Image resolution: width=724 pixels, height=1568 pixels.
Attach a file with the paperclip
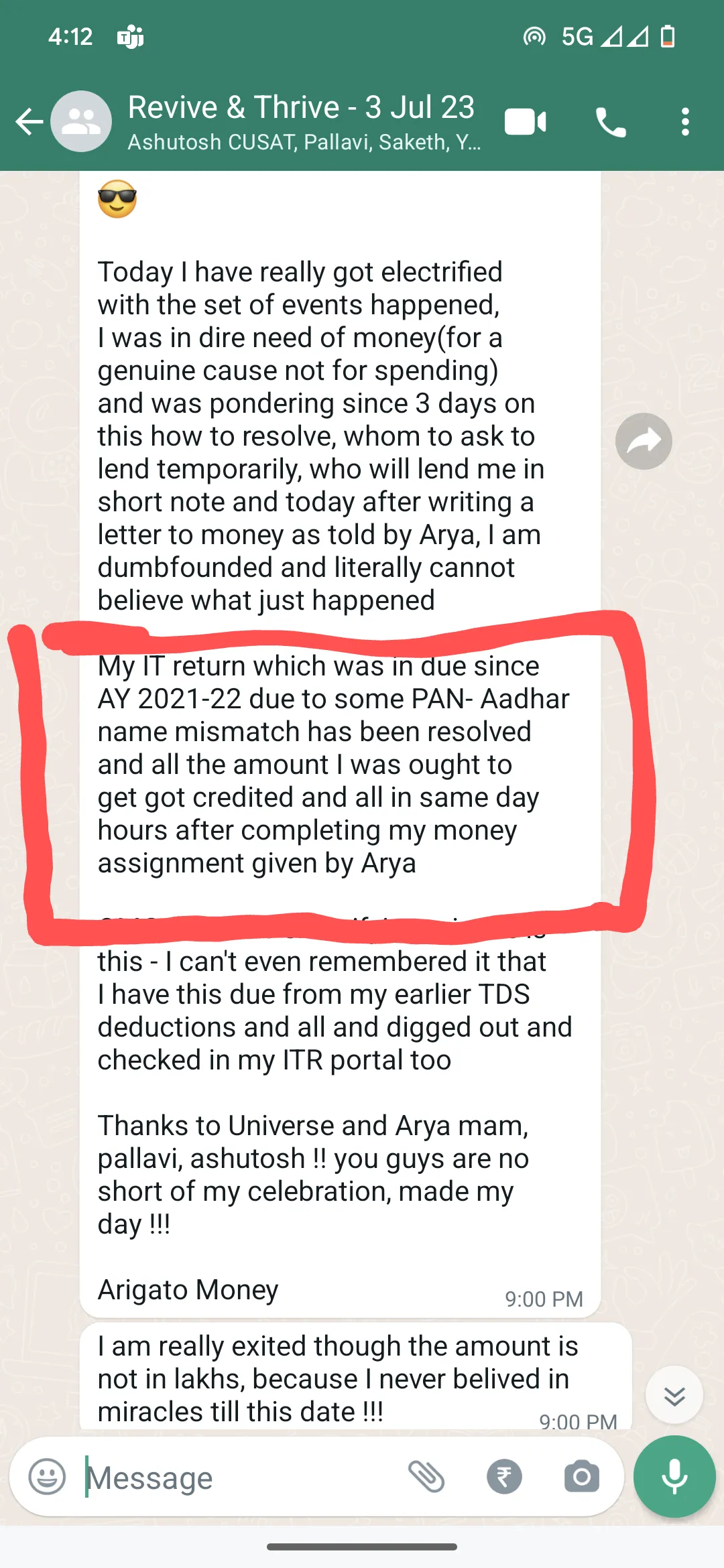point(426,1477)
